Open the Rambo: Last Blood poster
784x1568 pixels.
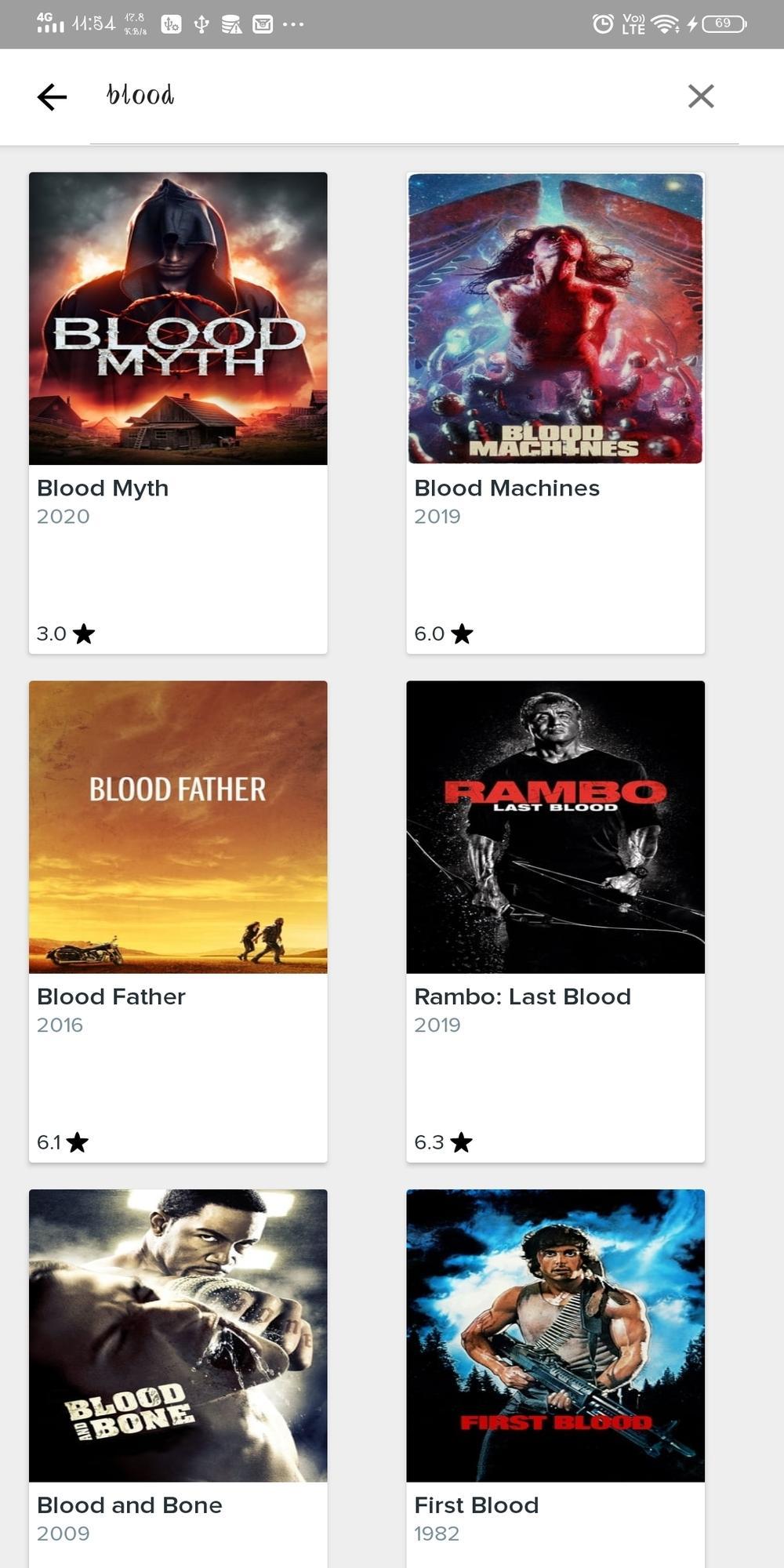coord(556,827)
